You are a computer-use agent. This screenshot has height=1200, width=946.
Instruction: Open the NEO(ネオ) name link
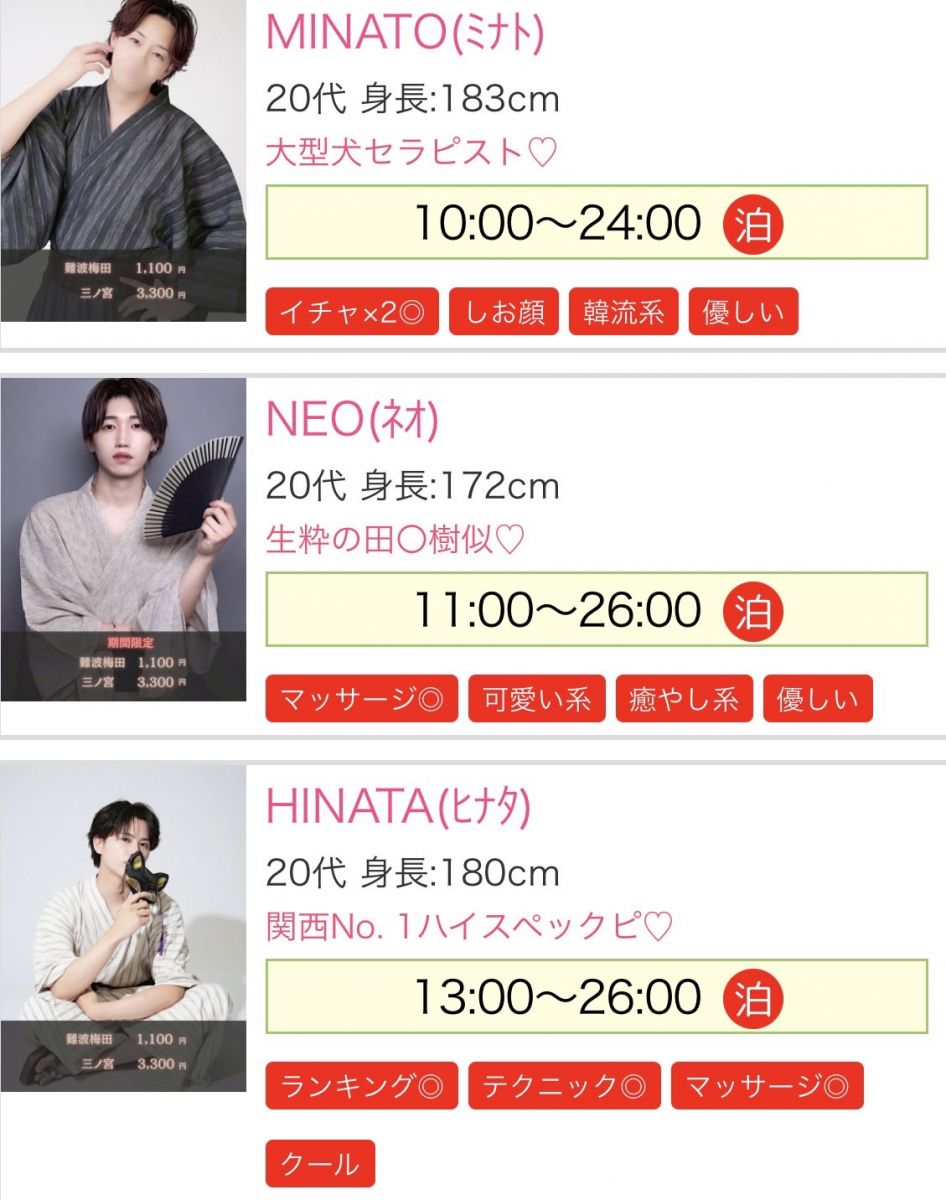(x=352, y=422)
